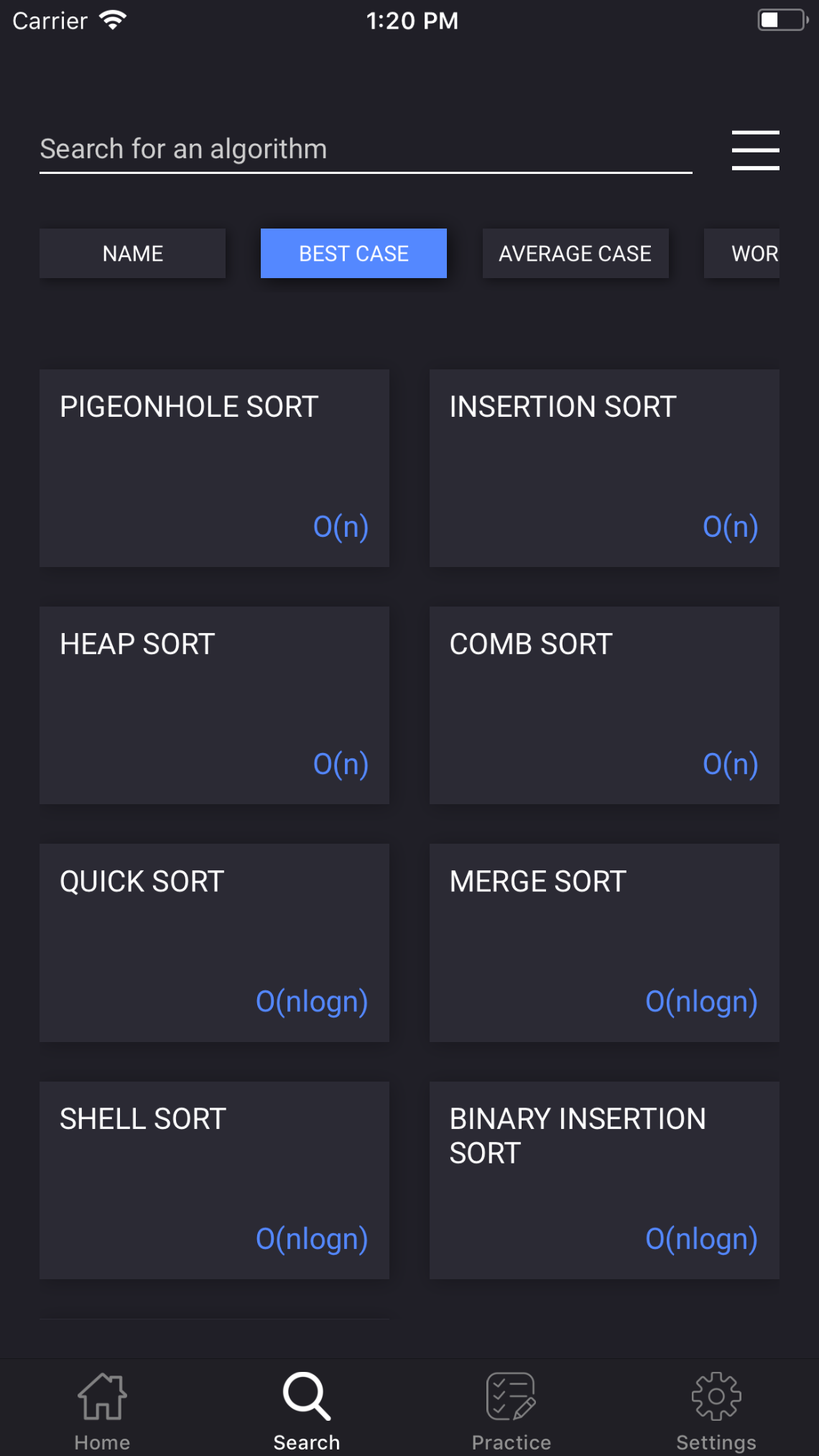Sort by Name

(132, 254)
